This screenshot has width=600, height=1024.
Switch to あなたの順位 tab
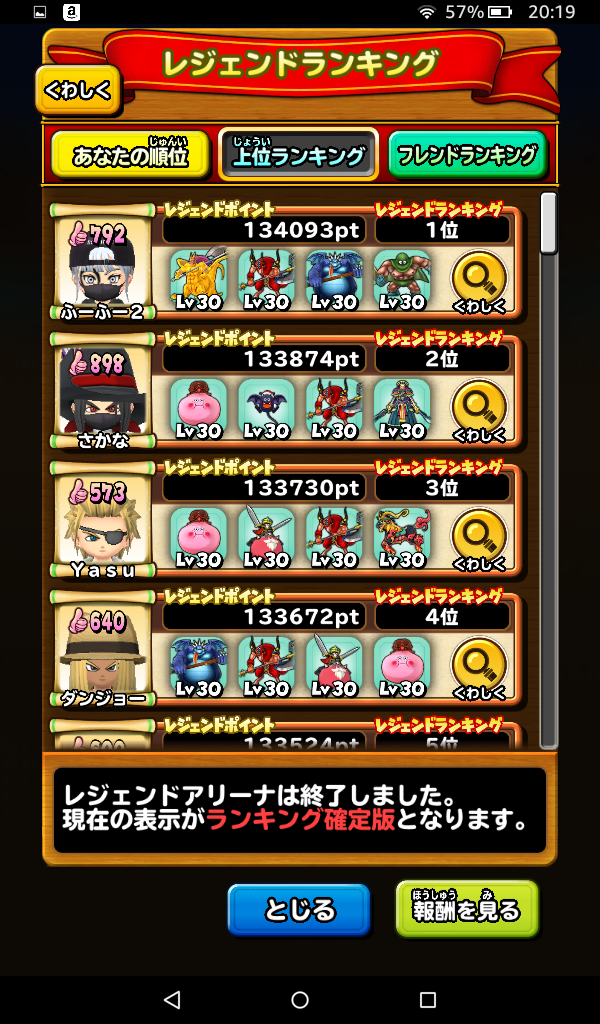pos(129,154)
